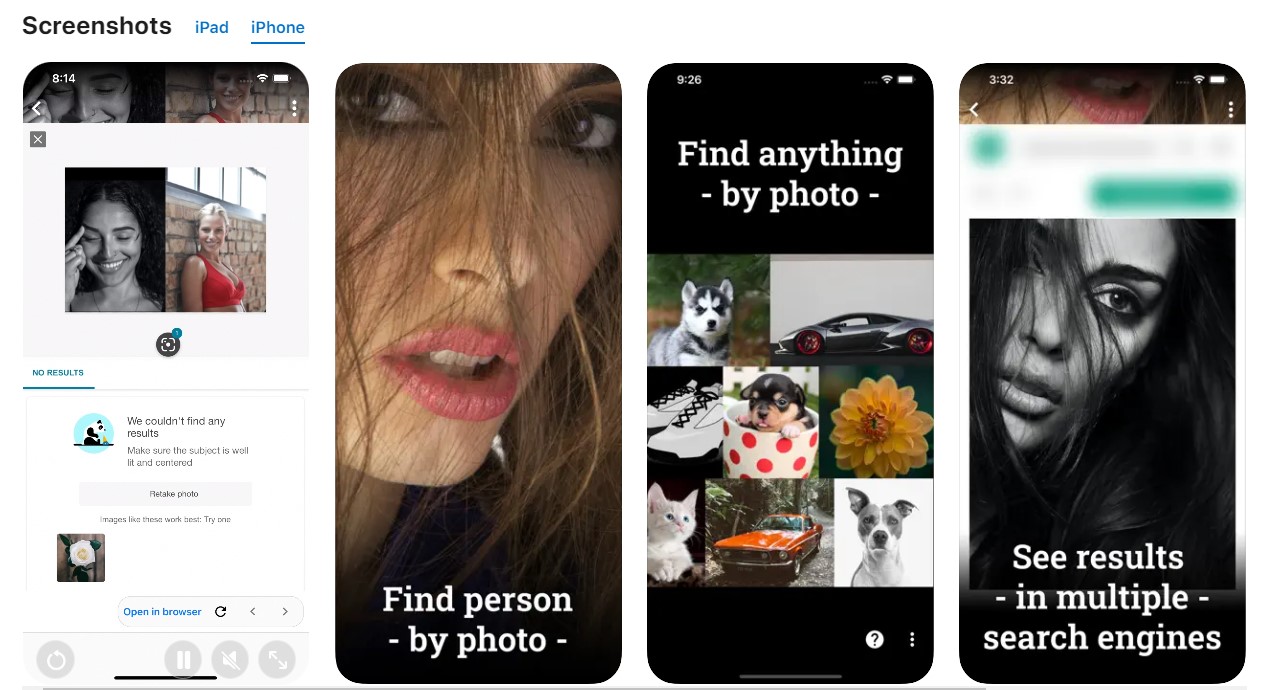Open the 'Find anything by photo' screenshot
This screenshot has height=690, width=1271.
790,372
